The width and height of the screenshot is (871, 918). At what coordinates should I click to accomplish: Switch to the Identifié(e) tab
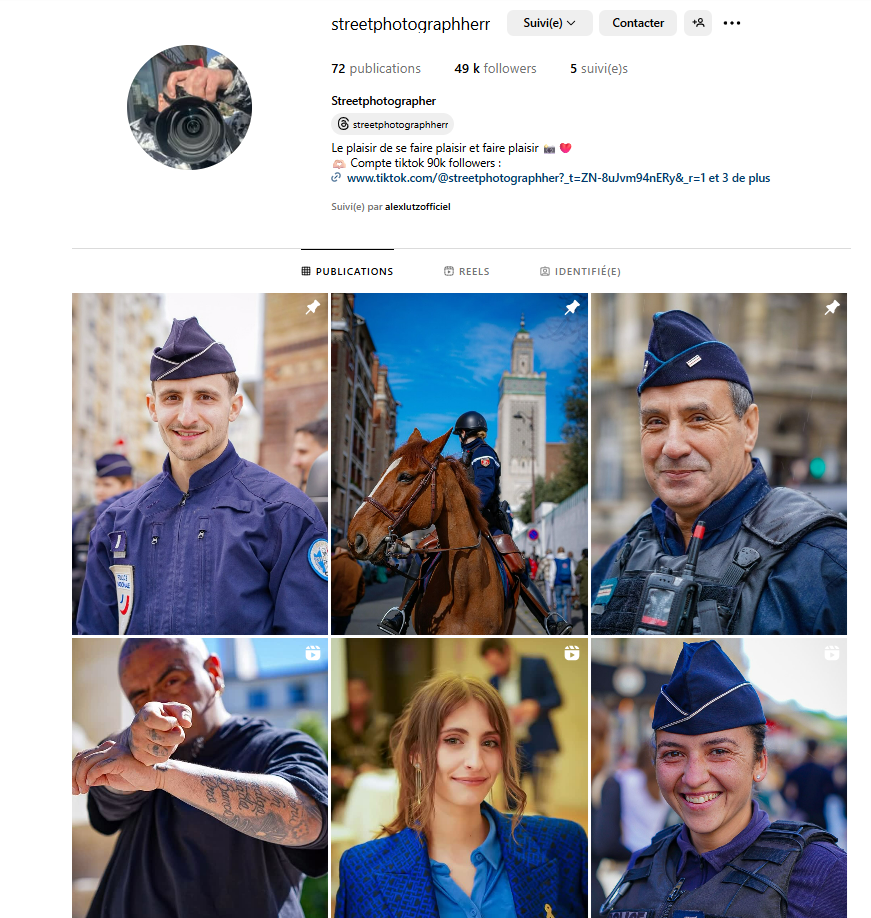(580, 271)
